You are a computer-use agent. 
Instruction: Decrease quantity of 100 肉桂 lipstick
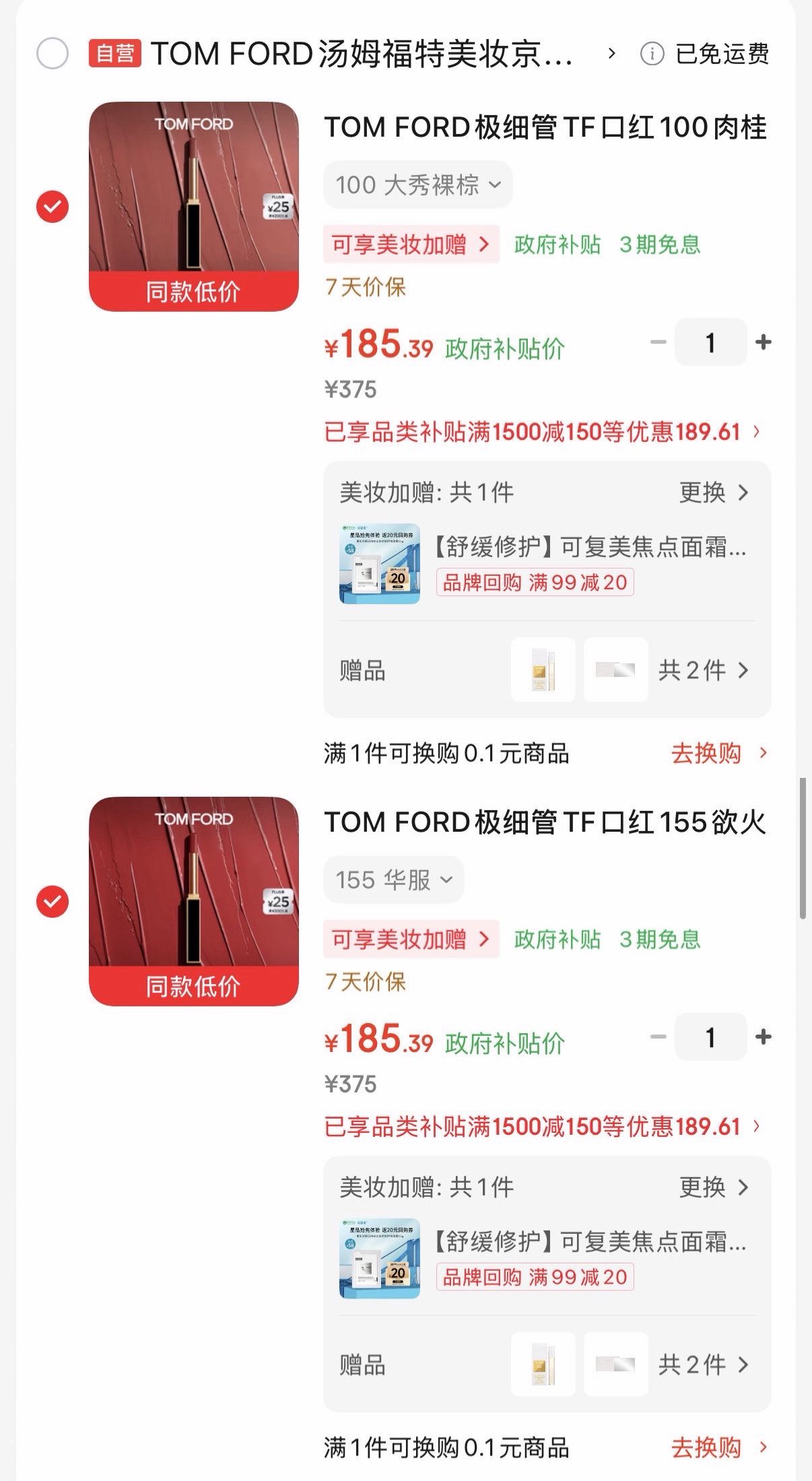(658, 342)
